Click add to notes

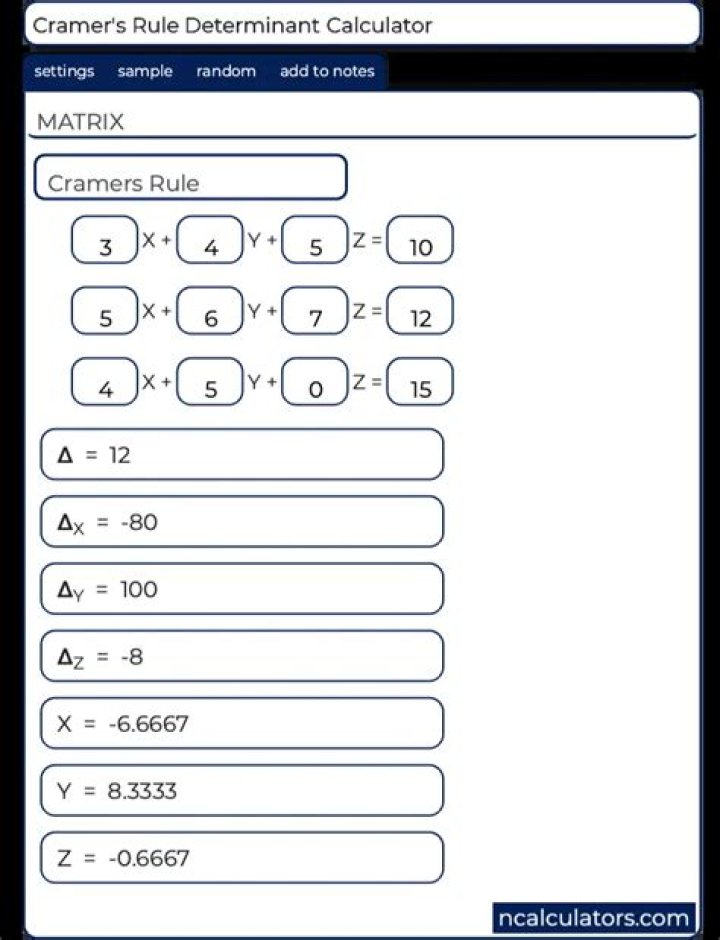click(x=327, y=71)
